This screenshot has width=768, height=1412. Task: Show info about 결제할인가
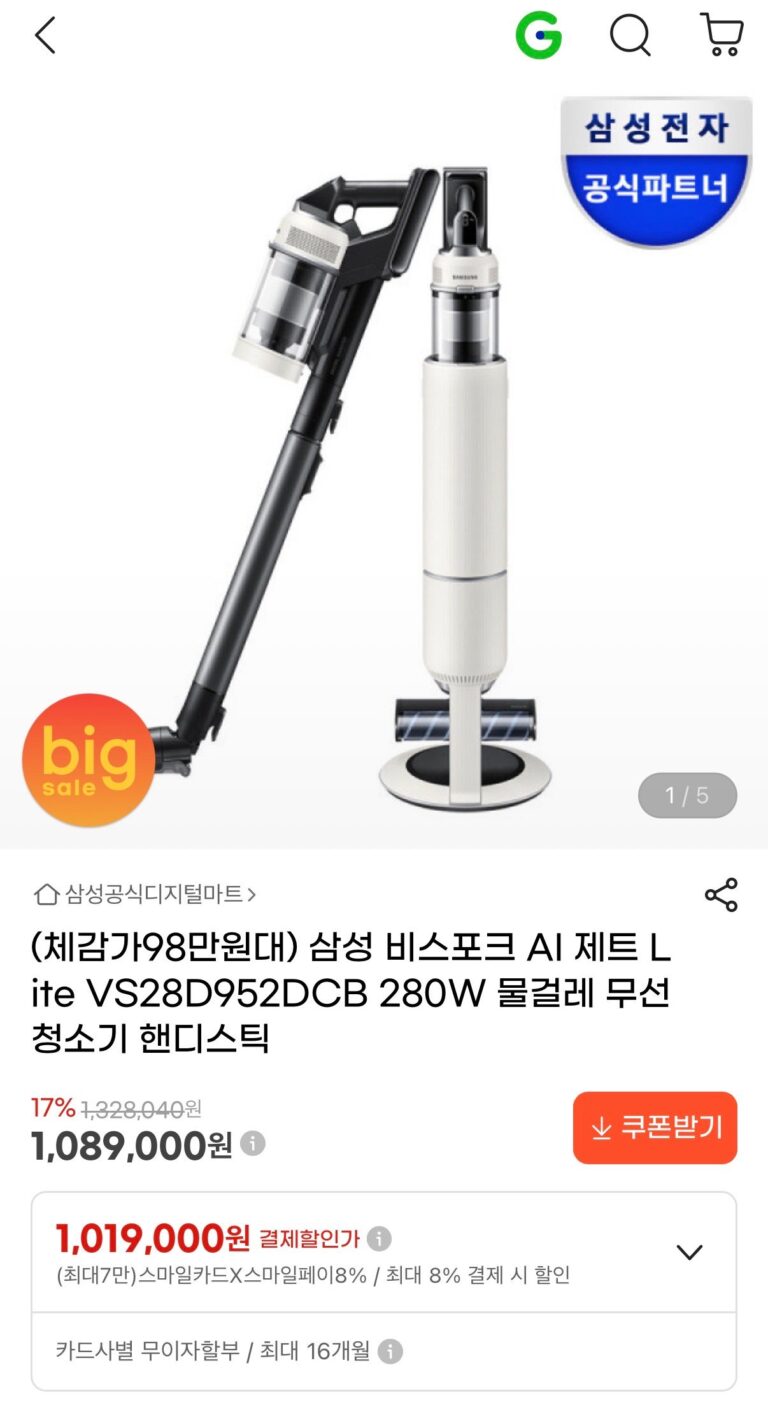click(379, 1239)
